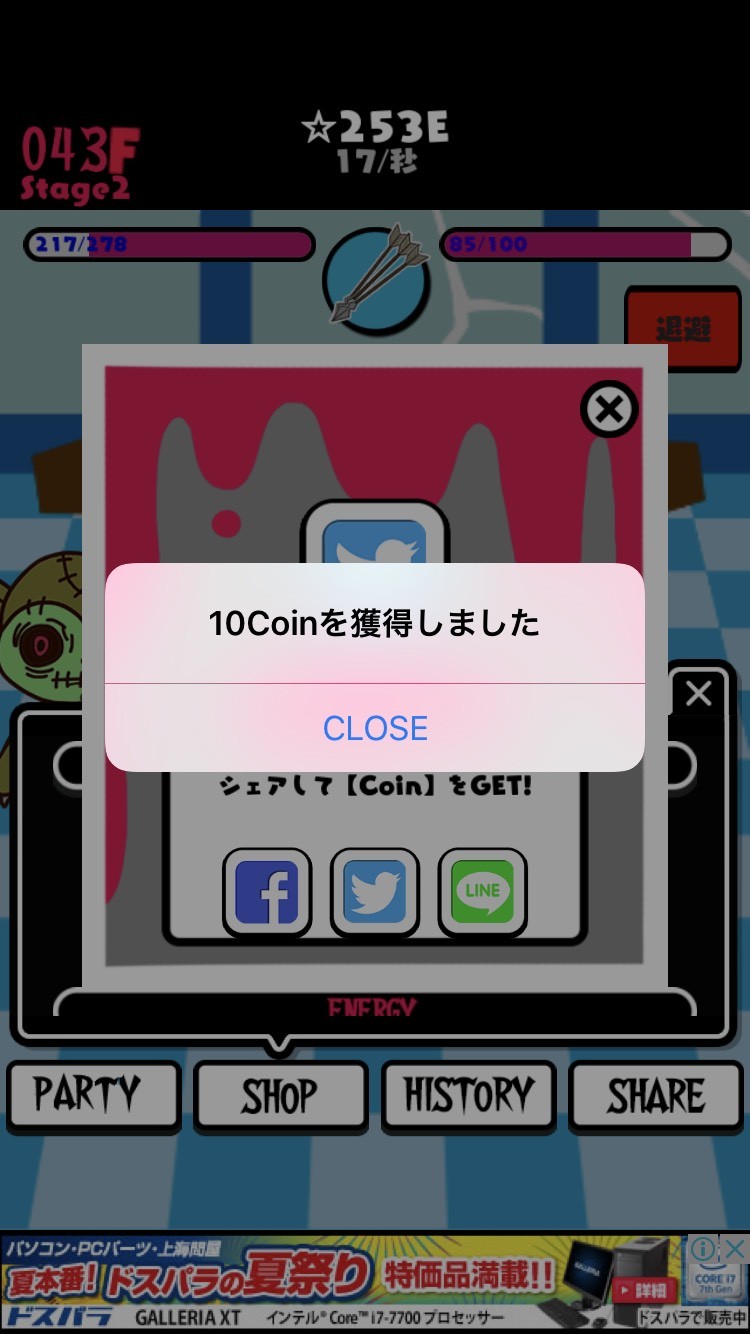Open the SHOP menu

click(280, 1096)
